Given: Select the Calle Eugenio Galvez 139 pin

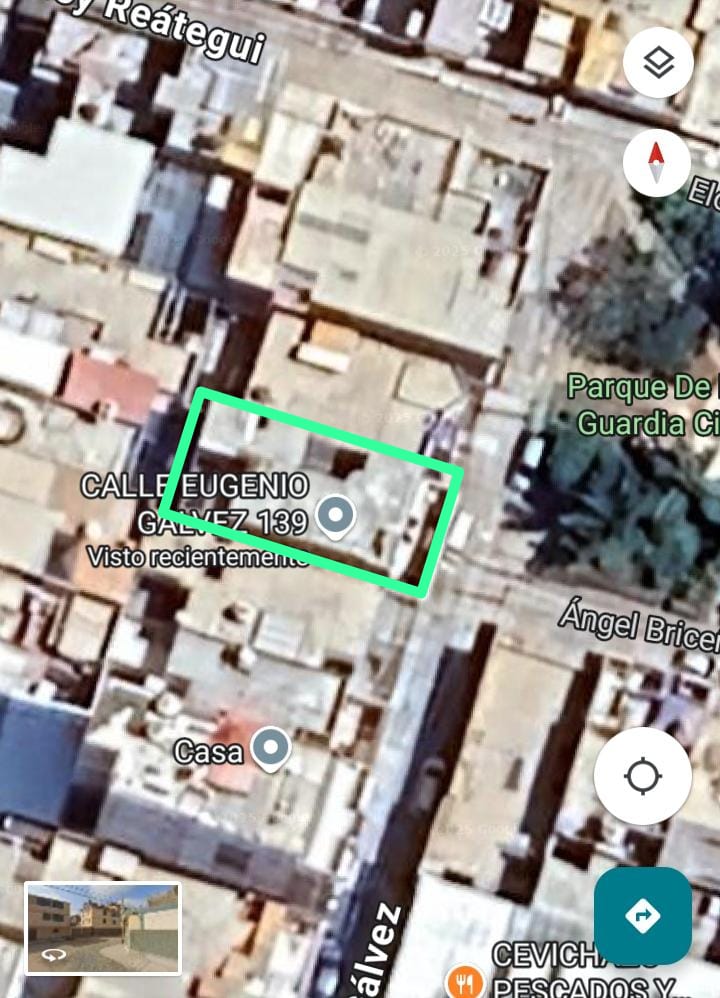Looking at the screenshot, I should [335, 516].
